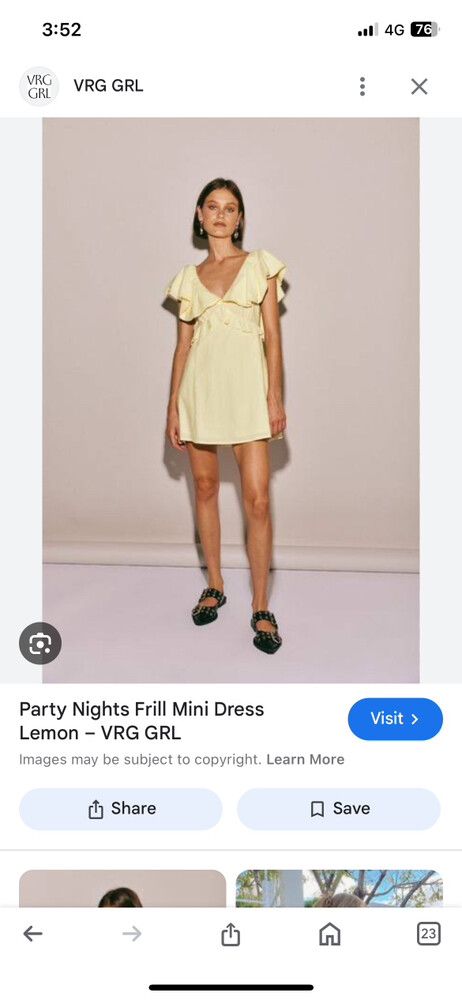Close the image viewer
This screenshot has width=462, height=1000.
click(x=419, y=86)
